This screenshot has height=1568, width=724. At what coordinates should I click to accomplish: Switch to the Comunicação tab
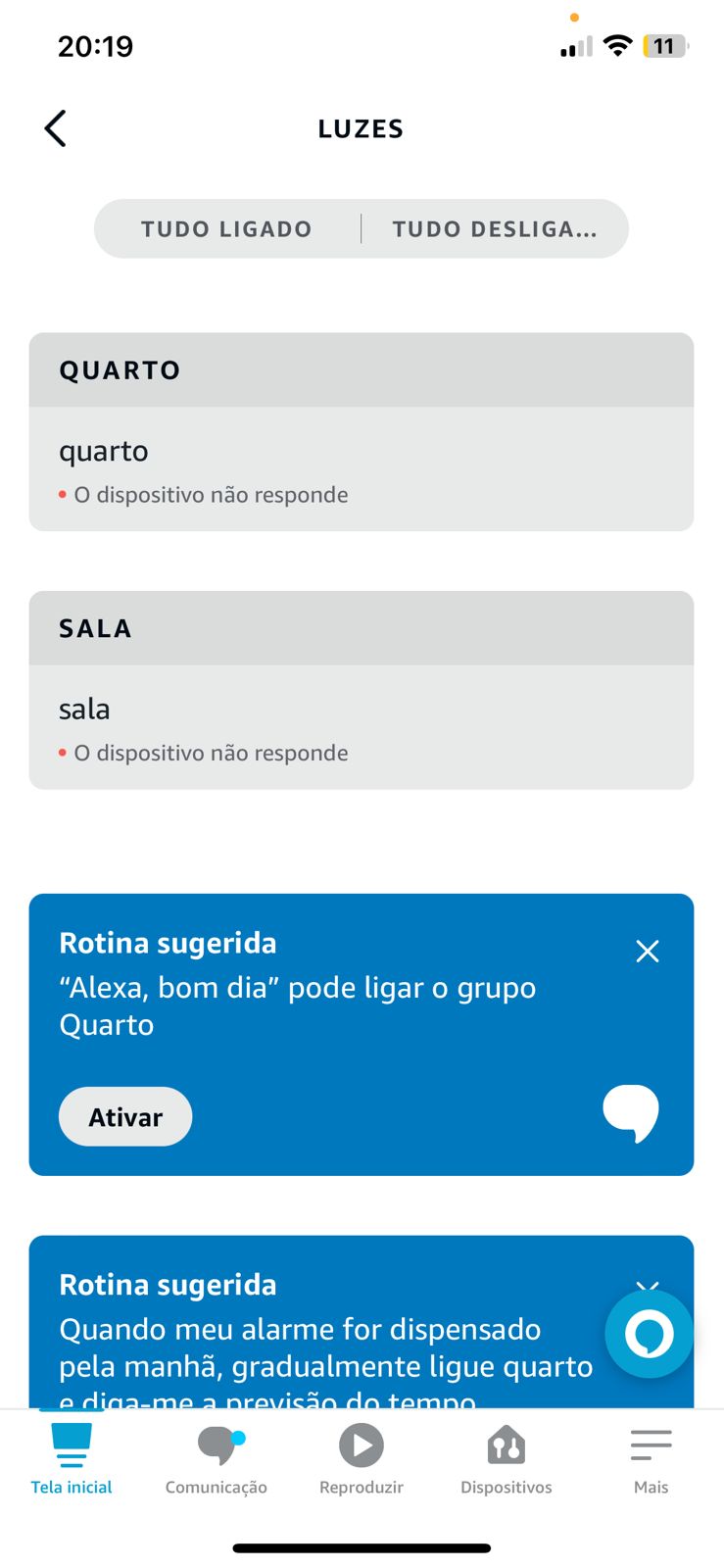[217, 1459]
